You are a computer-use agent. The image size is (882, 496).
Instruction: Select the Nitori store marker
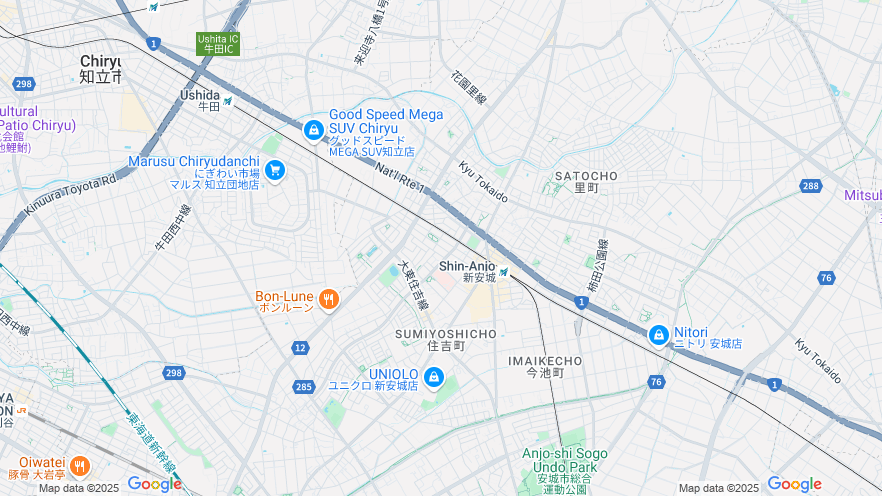click(x=658, y=335)
